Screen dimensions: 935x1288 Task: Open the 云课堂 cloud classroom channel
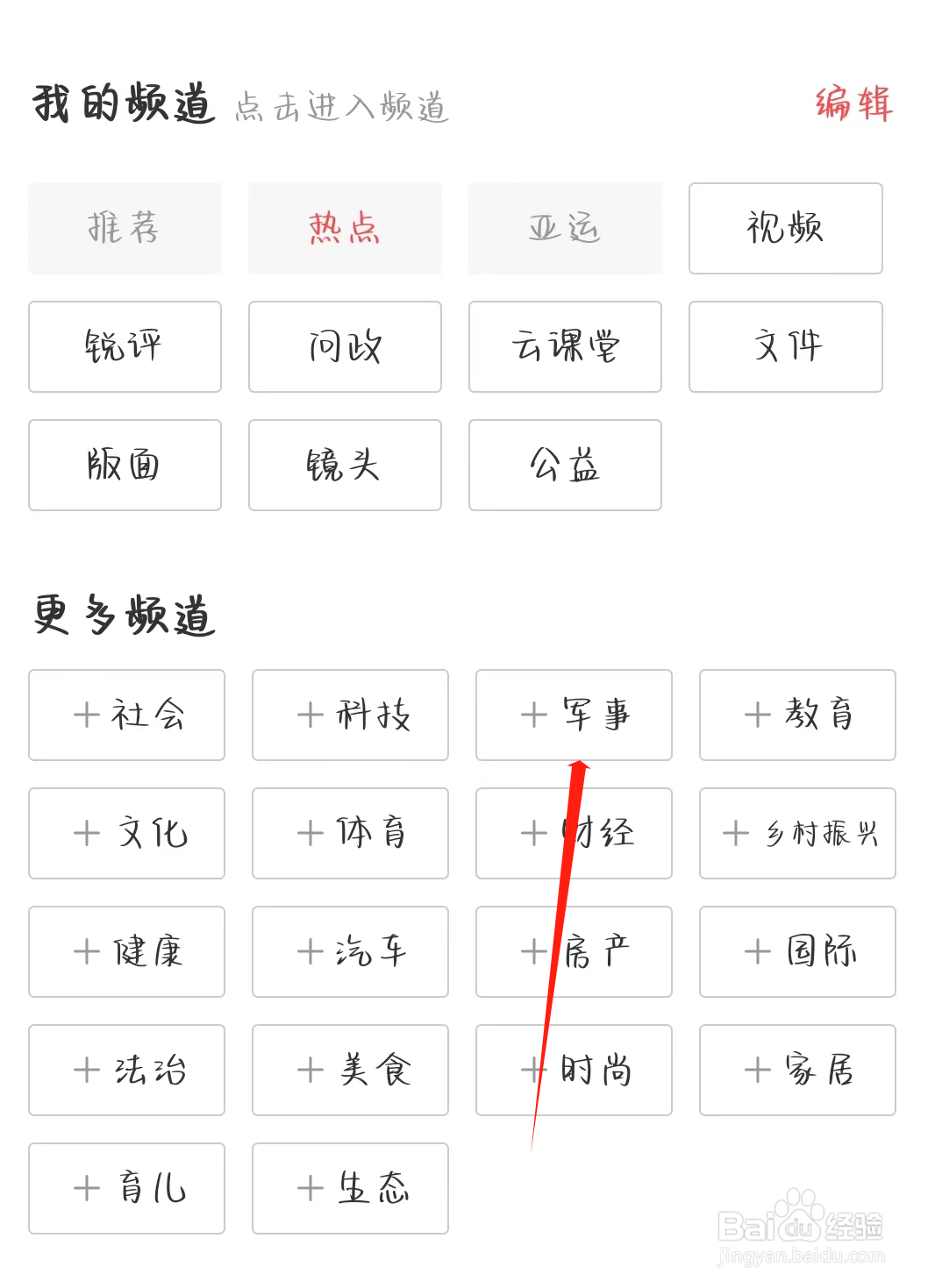(x=565, y=346)
